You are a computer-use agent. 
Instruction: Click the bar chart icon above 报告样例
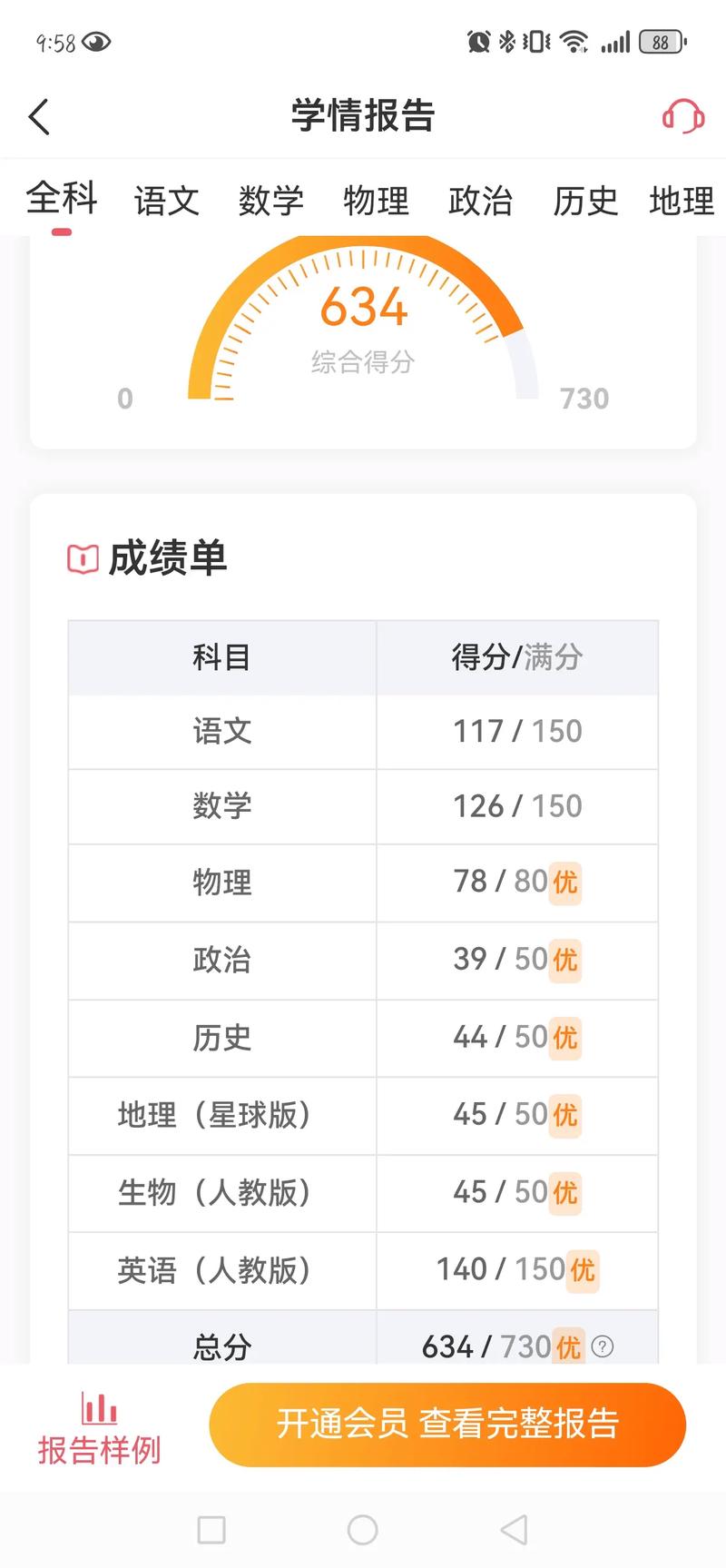98,1409
